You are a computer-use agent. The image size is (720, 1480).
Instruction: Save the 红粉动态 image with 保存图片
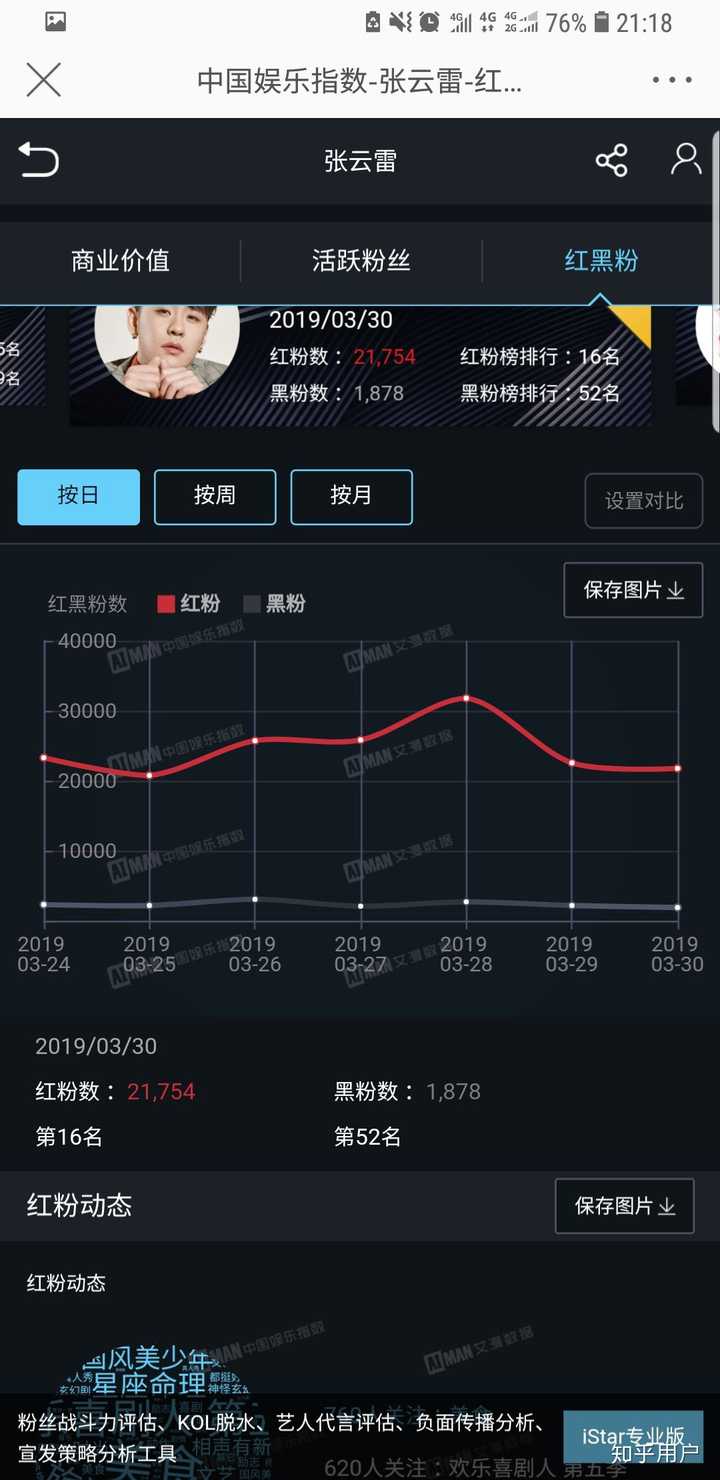(625, 1206)
